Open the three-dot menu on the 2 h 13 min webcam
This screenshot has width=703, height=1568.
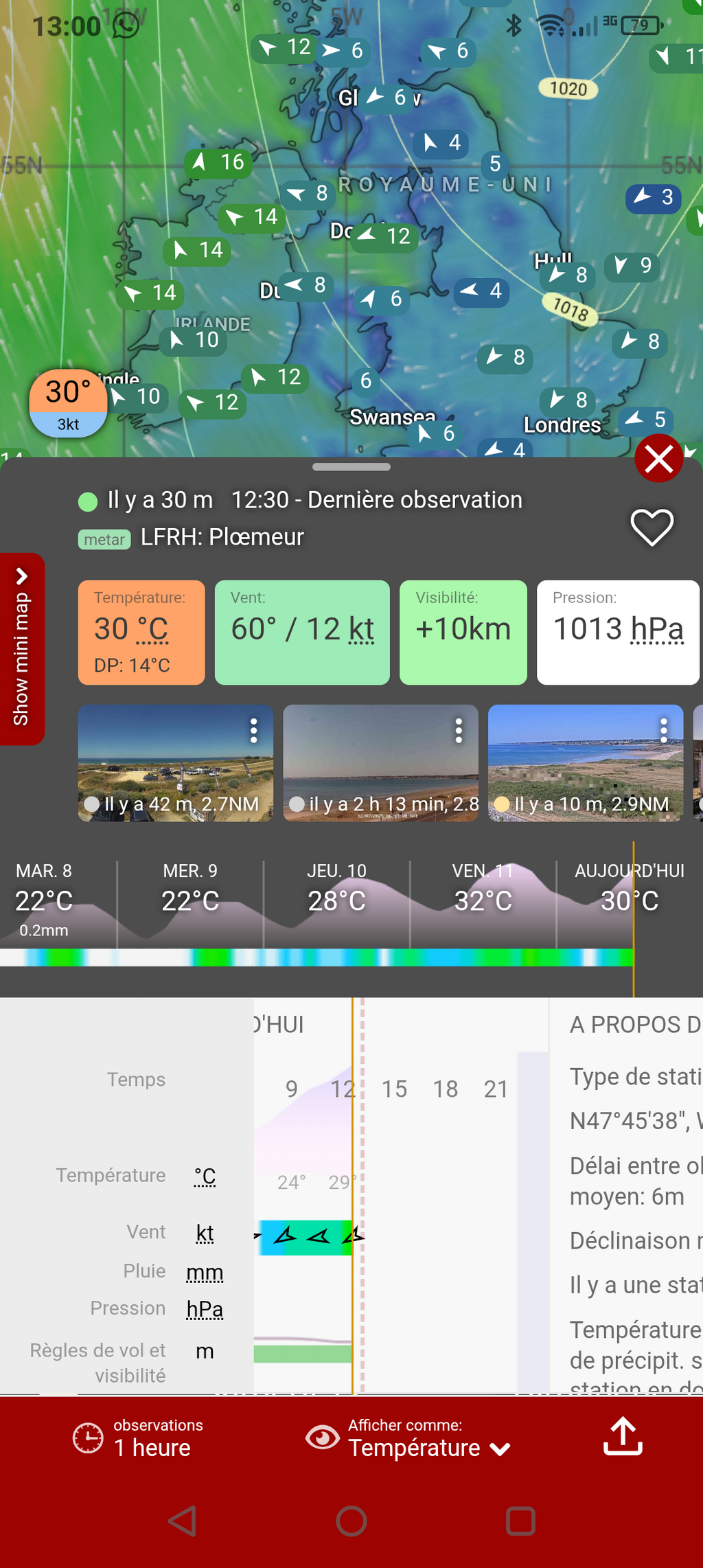pos(459,730)
